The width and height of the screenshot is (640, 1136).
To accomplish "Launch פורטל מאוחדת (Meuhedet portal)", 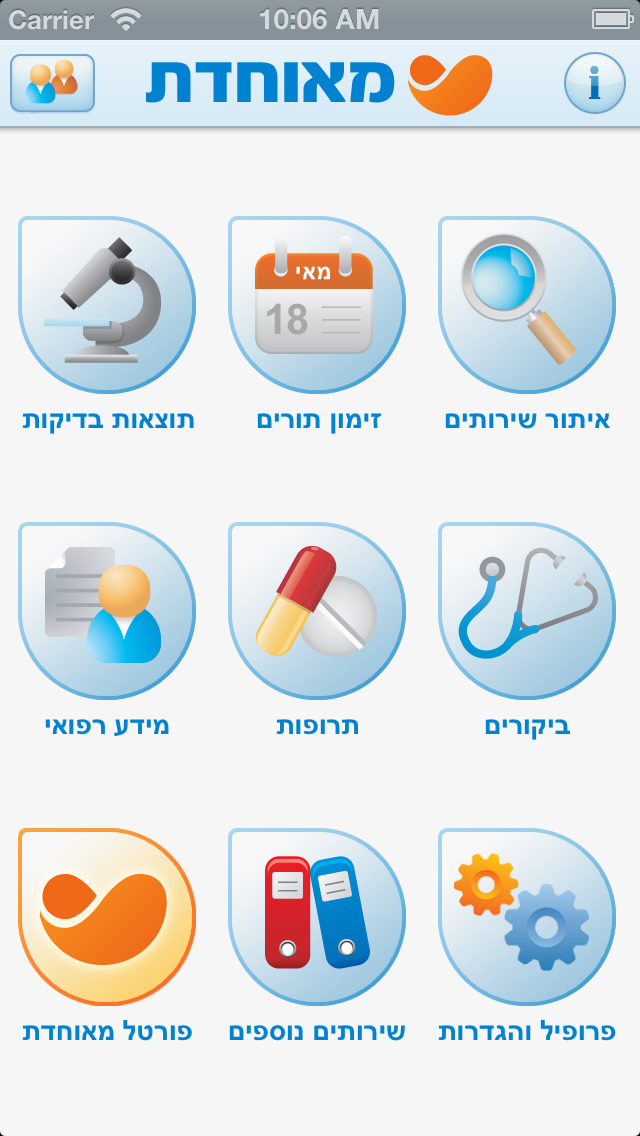I will coord(107,917).
